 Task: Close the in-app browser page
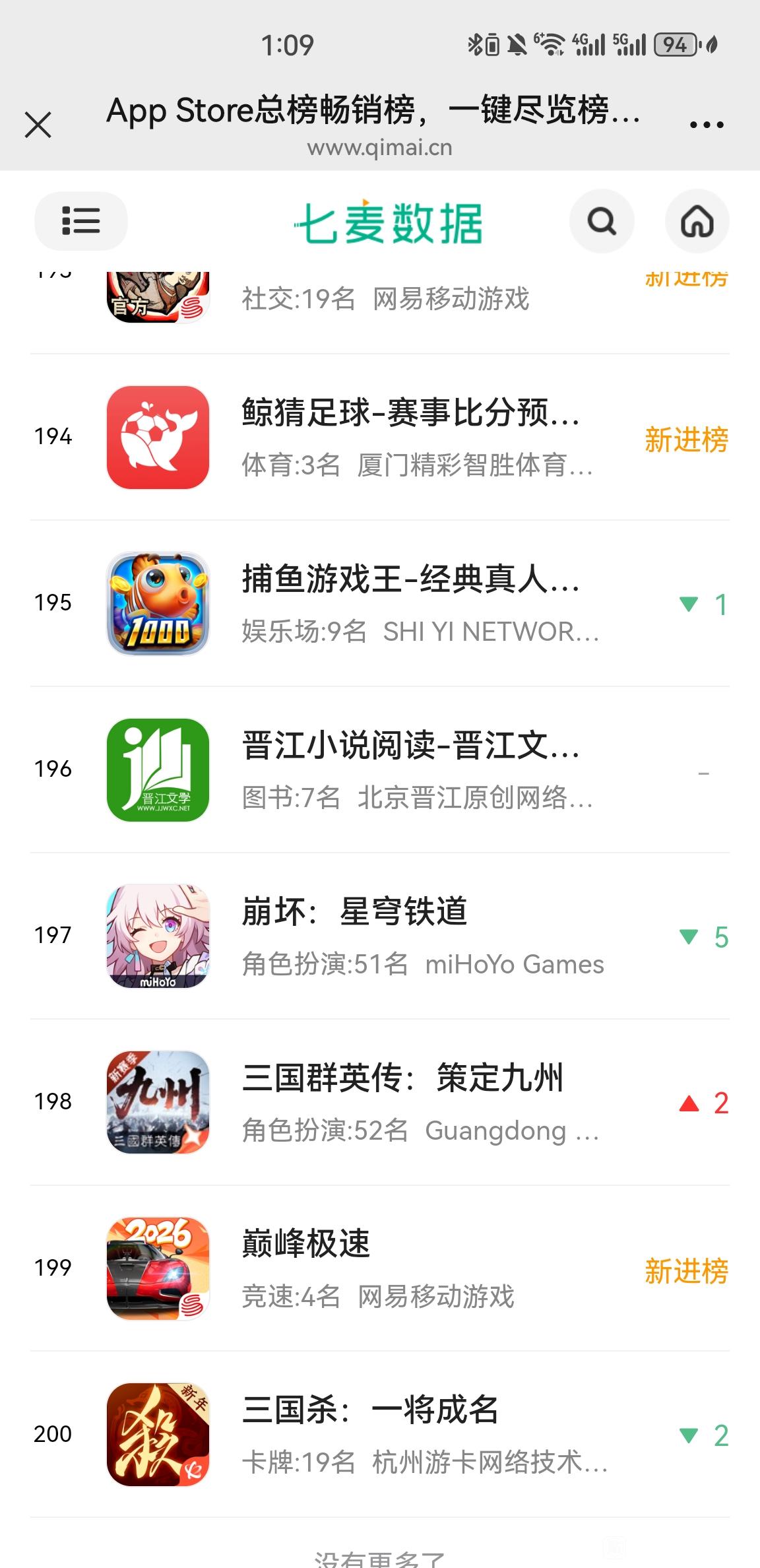[x=38, y=124]
